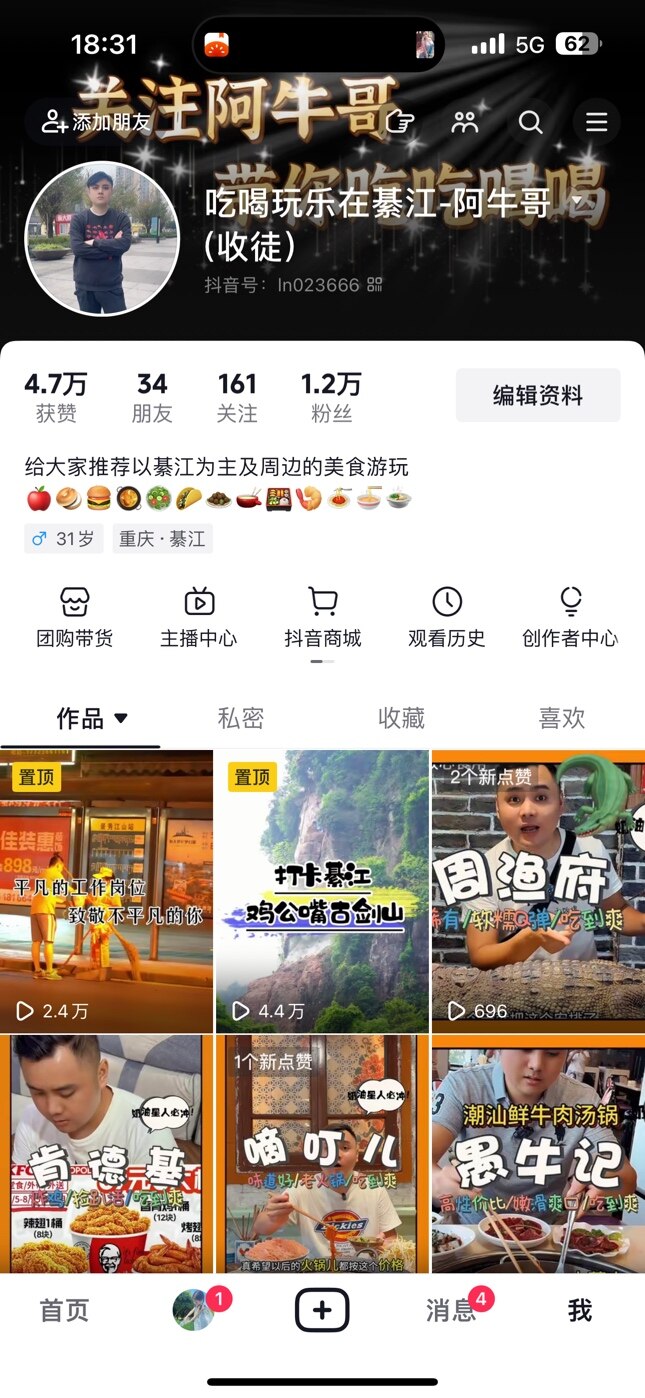Switch to the 喜欢 tab
Screen dimensions: 645x1398
click(x=561, y=718)
